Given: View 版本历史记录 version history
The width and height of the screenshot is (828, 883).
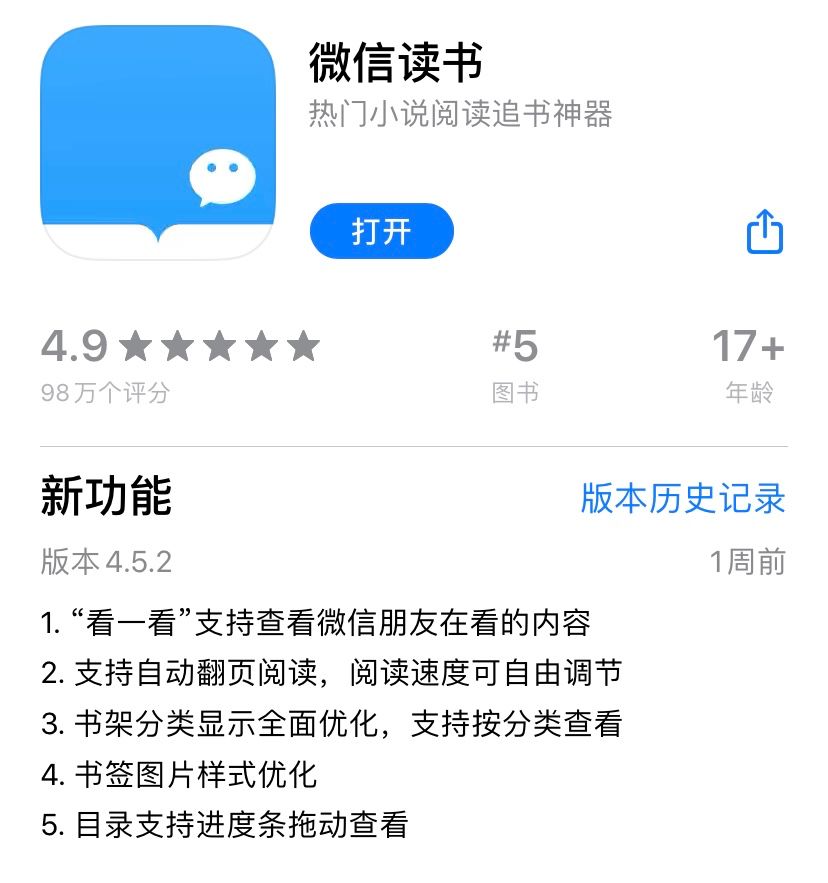Looking at the screenshot, I should tap(683, 498).
